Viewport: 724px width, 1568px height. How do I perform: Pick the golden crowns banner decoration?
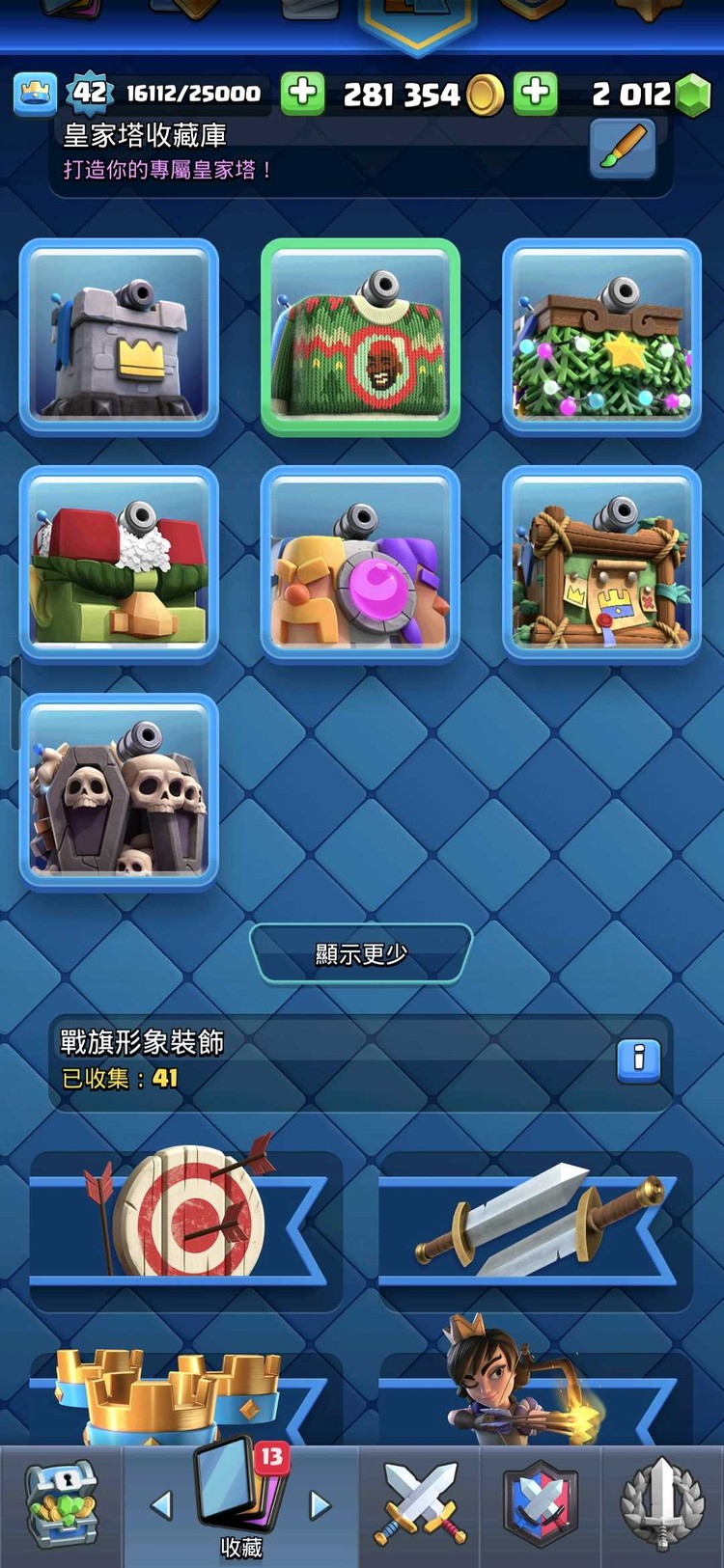coord(185,1399)
